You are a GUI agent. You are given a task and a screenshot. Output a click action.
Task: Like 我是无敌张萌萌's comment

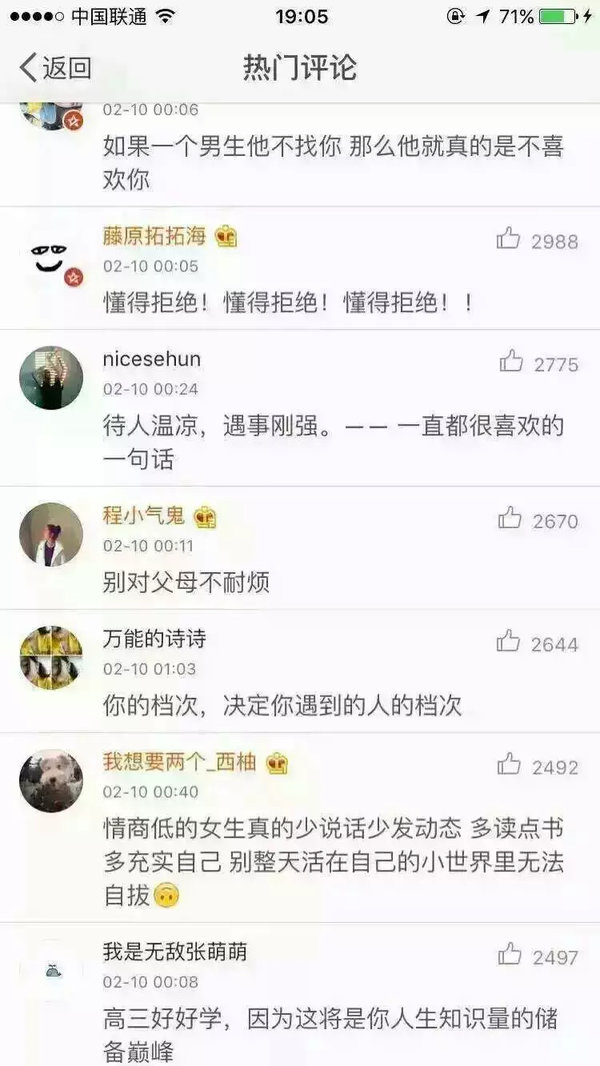pyautogui.click(x=510, y=955)
